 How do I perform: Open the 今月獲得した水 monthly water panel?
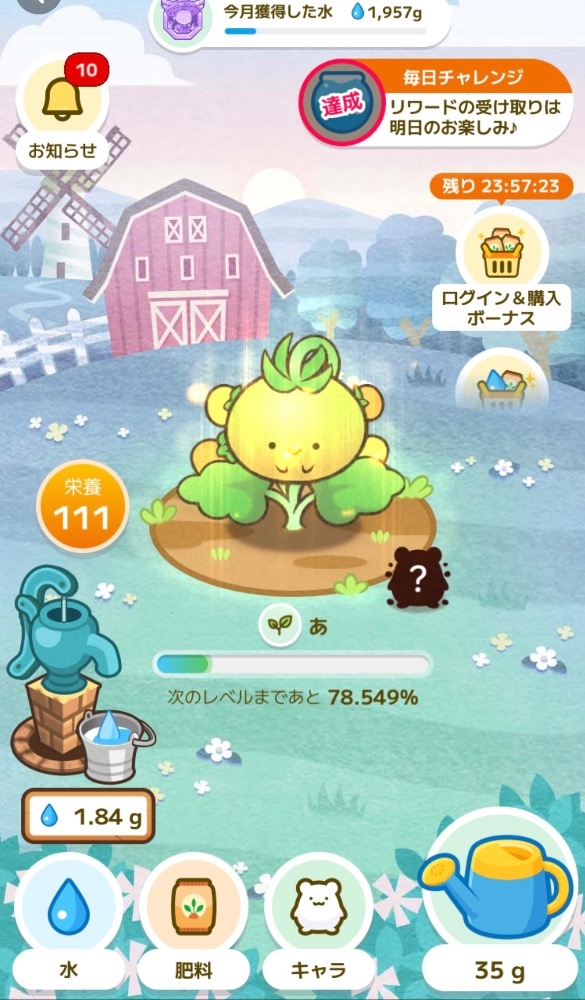300,20
